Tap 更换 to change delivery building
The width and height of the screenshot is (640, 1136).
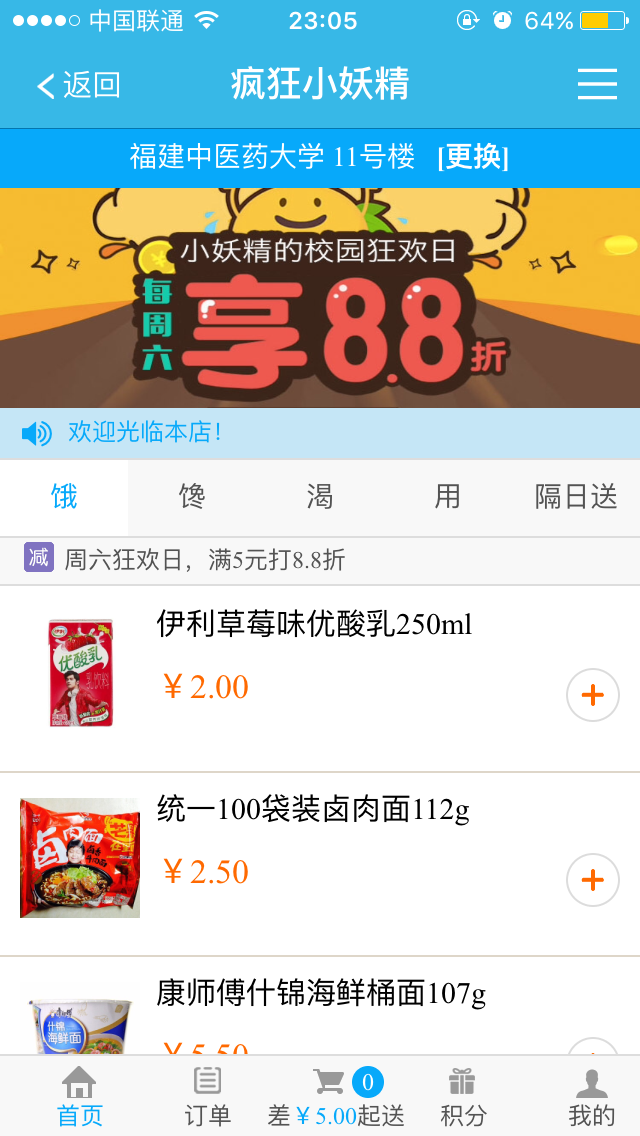coord(473,157)
